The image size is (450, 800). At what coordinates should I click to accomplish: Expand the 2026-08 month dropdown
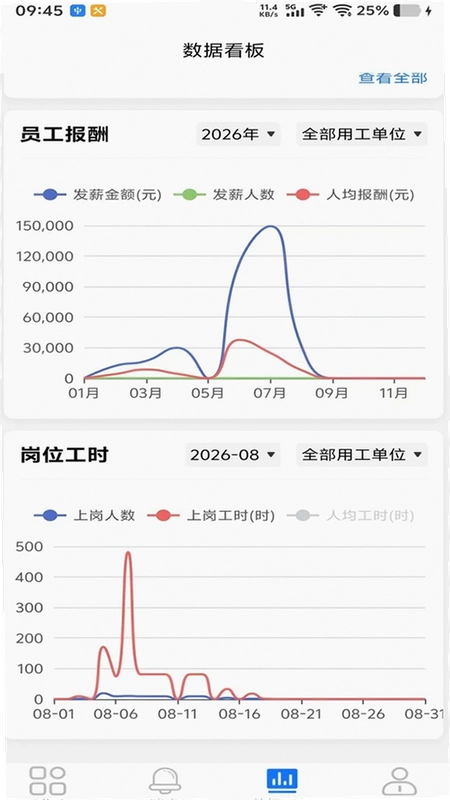coord(233,455)
